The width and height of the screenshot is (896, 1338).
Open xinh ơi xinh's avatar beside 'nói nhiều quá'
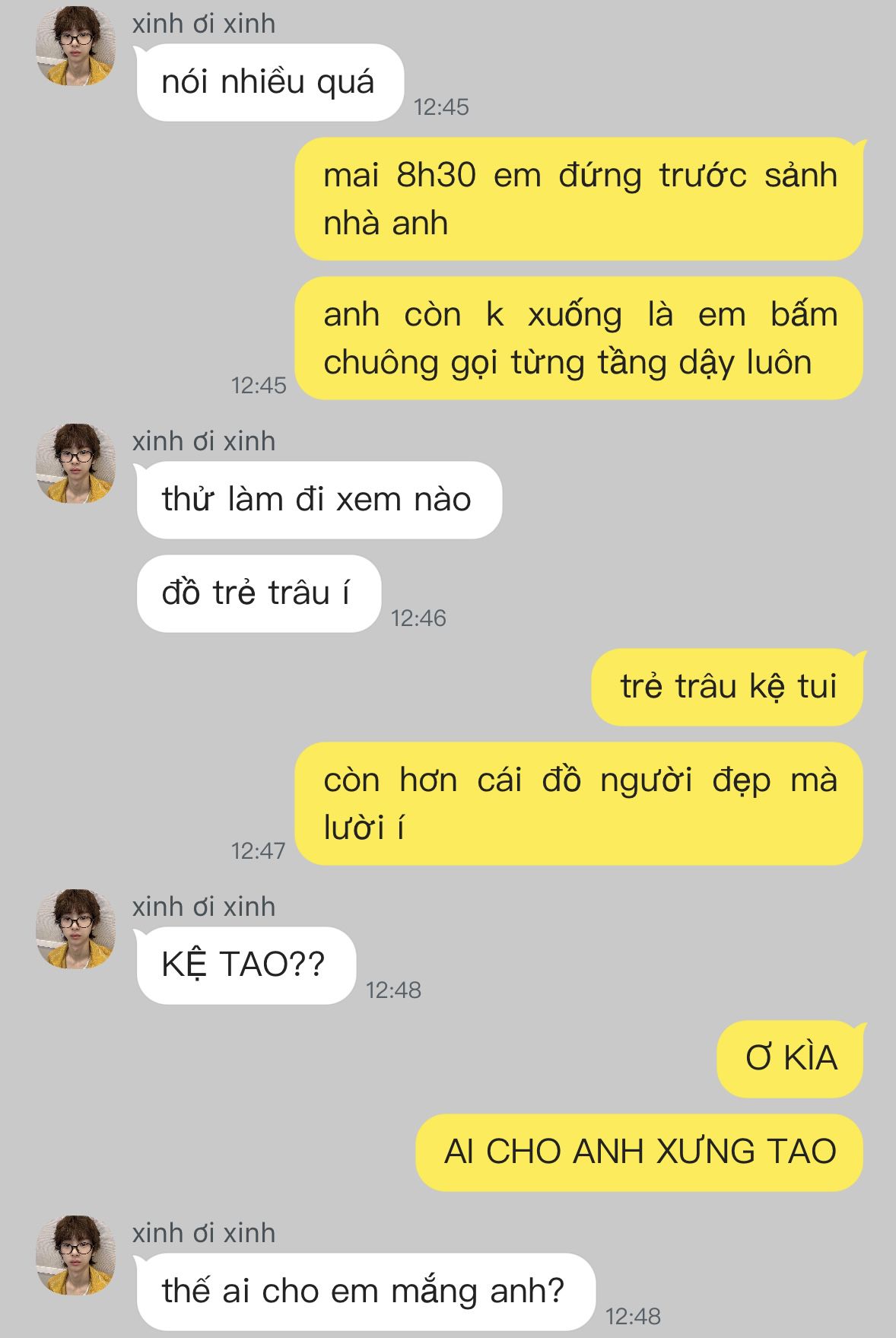[75, 46]
